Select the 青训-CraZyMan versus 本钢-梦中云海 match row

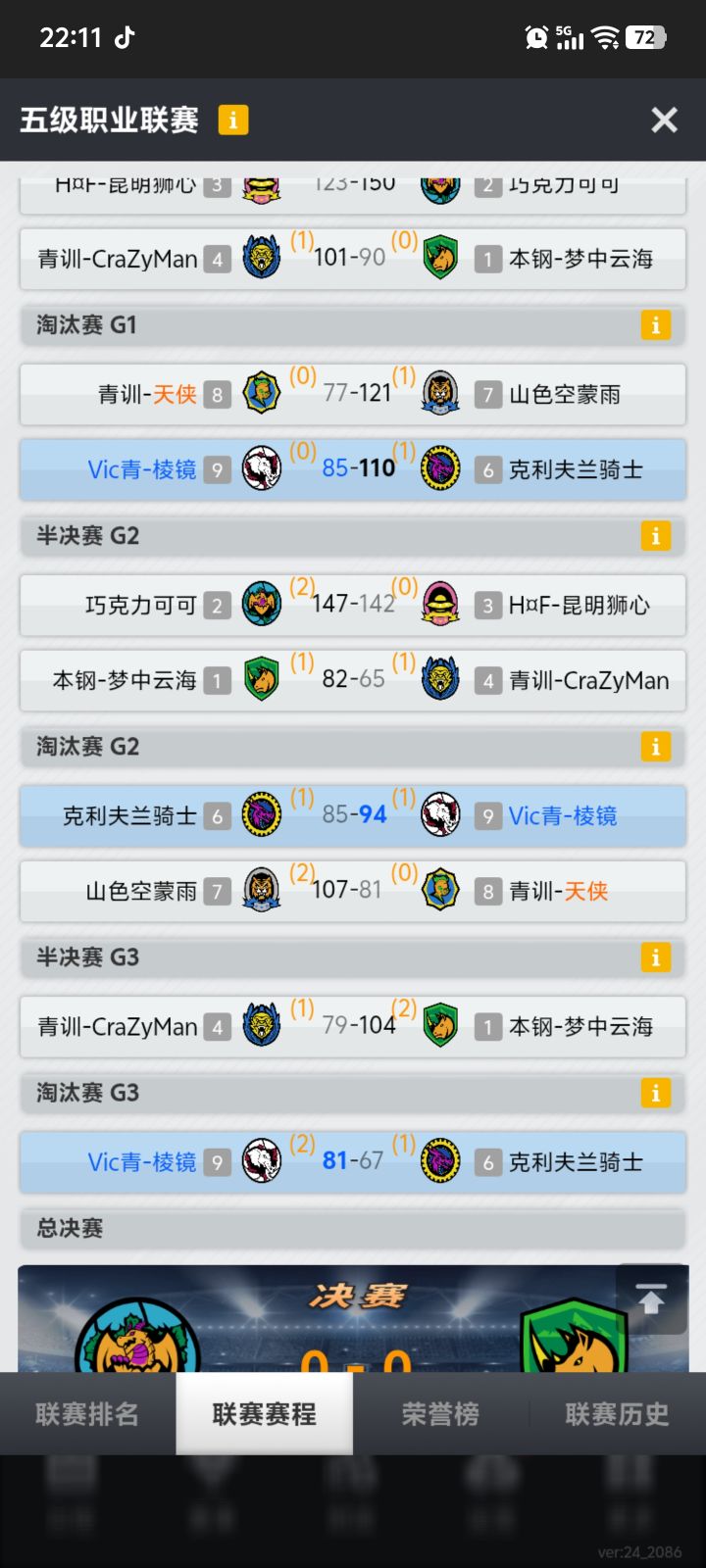pyautogui.click(x=353, y=1025)
